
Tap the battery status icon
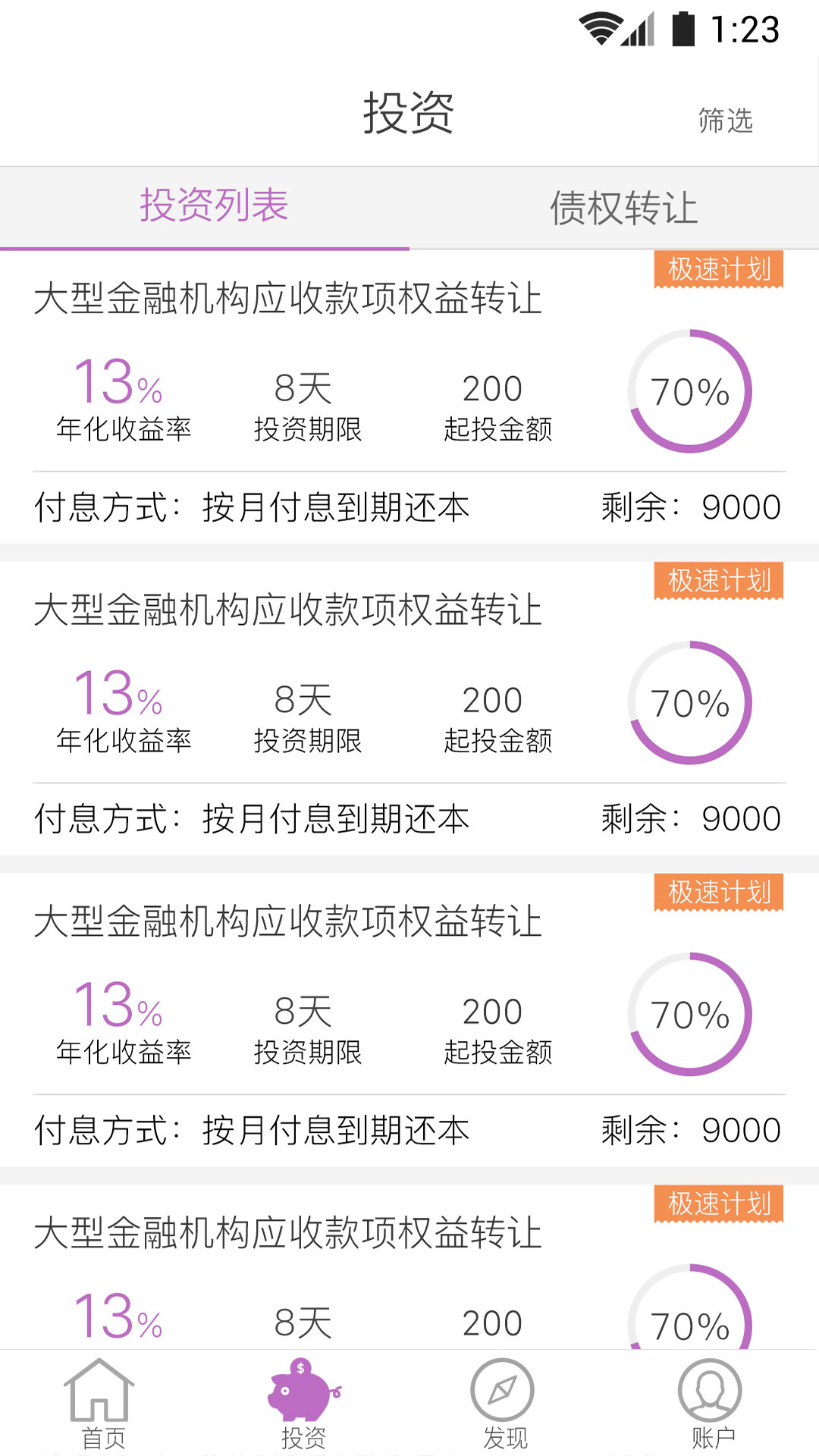tap(682, 27)
